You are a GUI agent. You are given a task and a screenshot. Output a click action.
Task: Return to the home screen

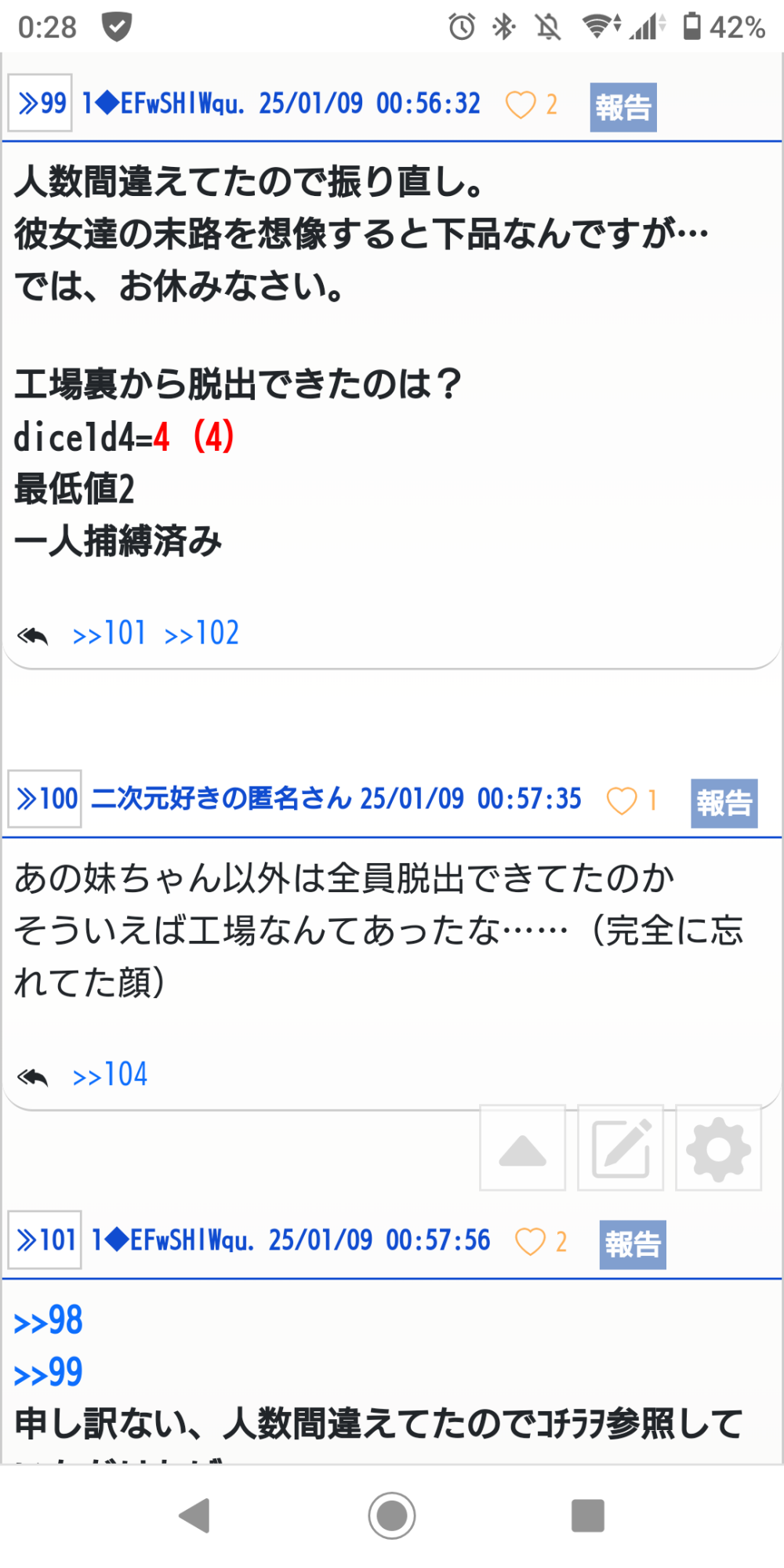392,1515
